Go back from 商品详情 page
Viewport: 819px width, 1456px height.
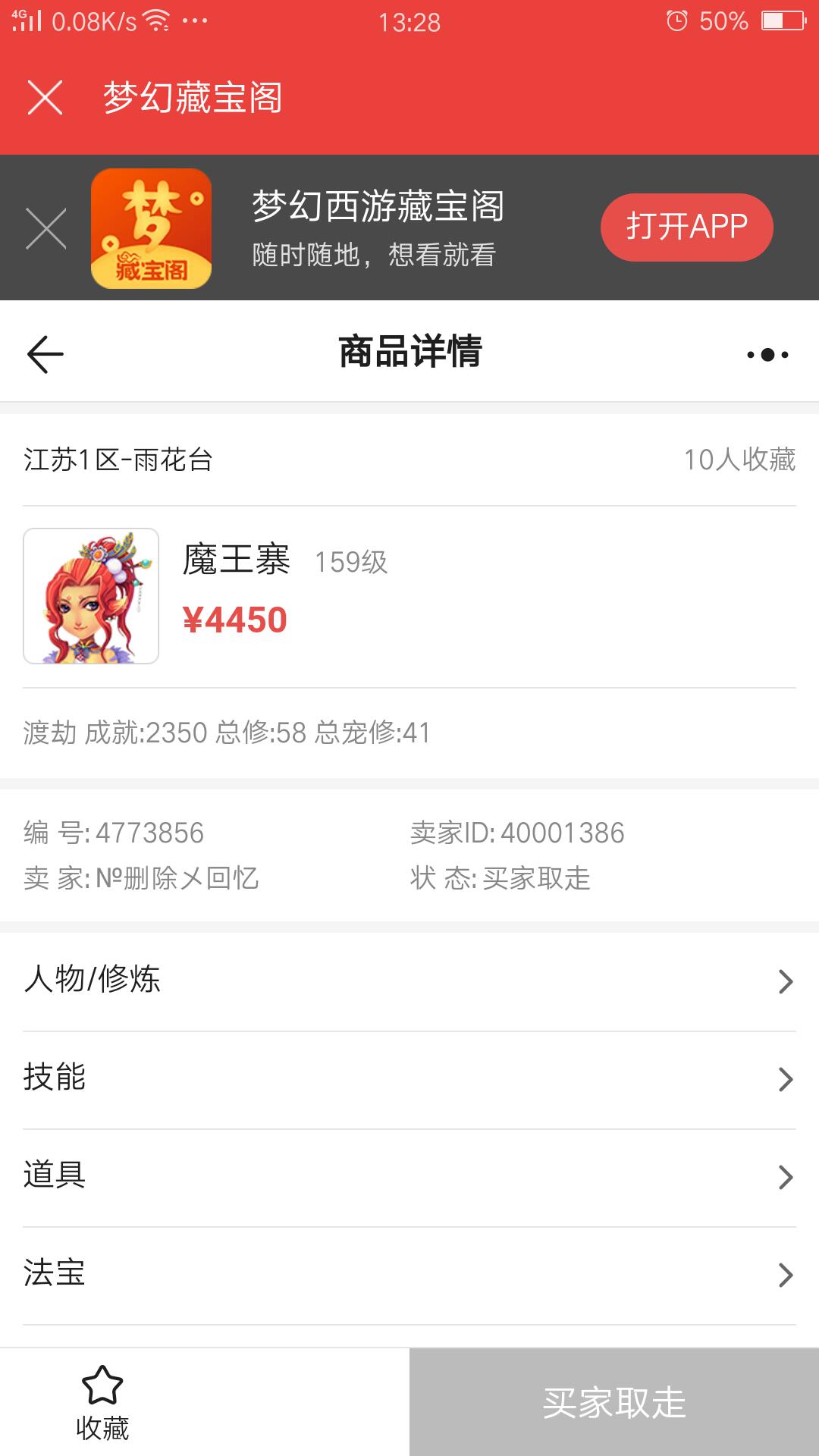click(45, 354)
